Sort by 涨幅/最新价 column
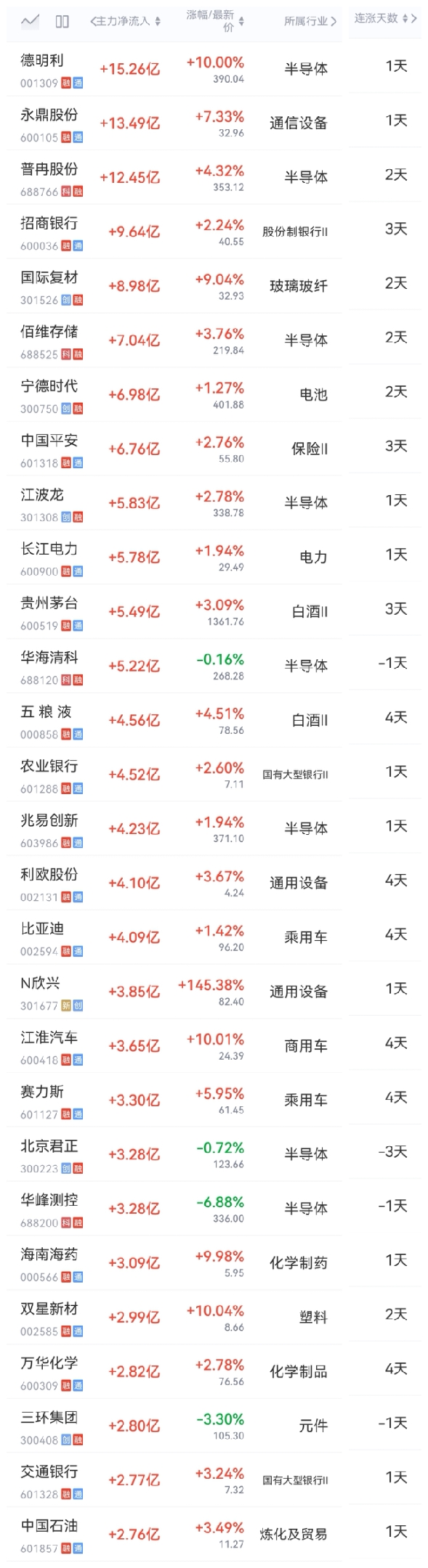Image resolution: width=428 pixels, height=1568 pixels. point(215,21)
